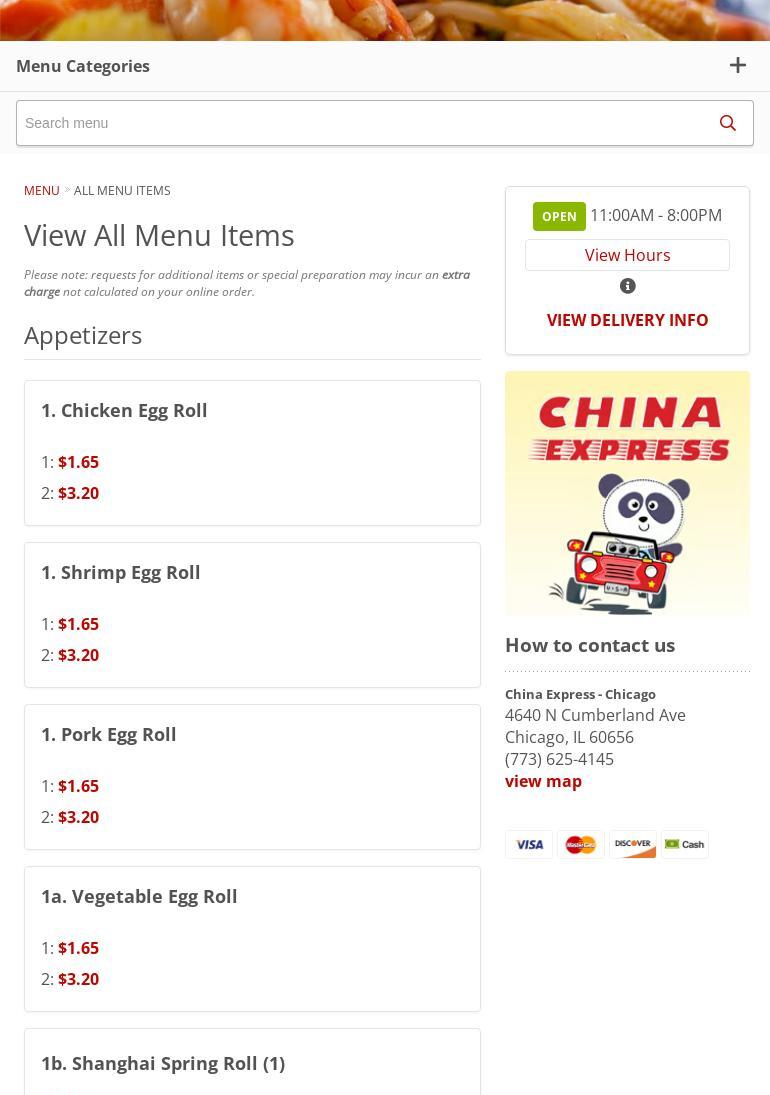This screenshot has width=770, height=1095.
Task: Pick the Vegetable Egg Roll item
Action: click(139, 896)
